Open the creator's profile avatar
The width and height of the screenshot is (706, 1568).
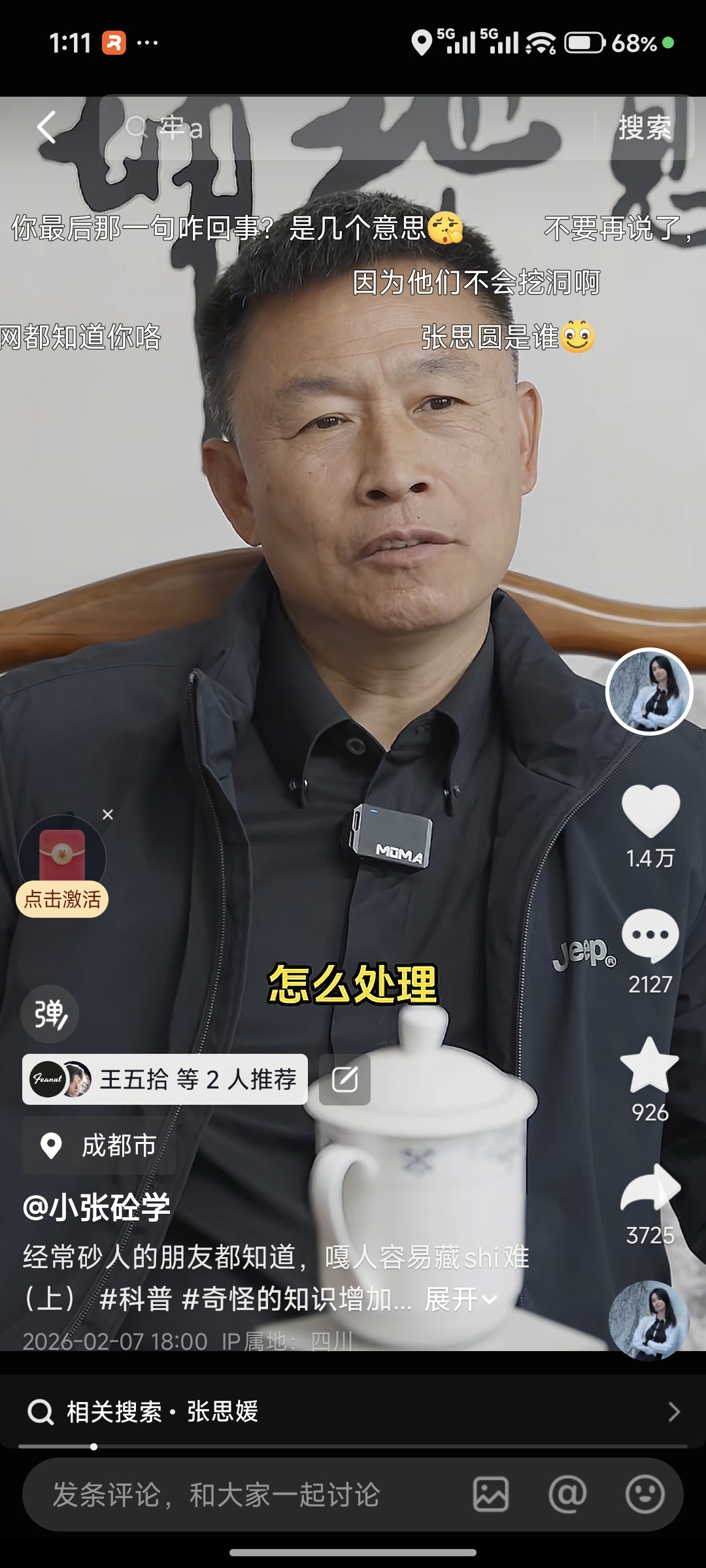point(649,691)
